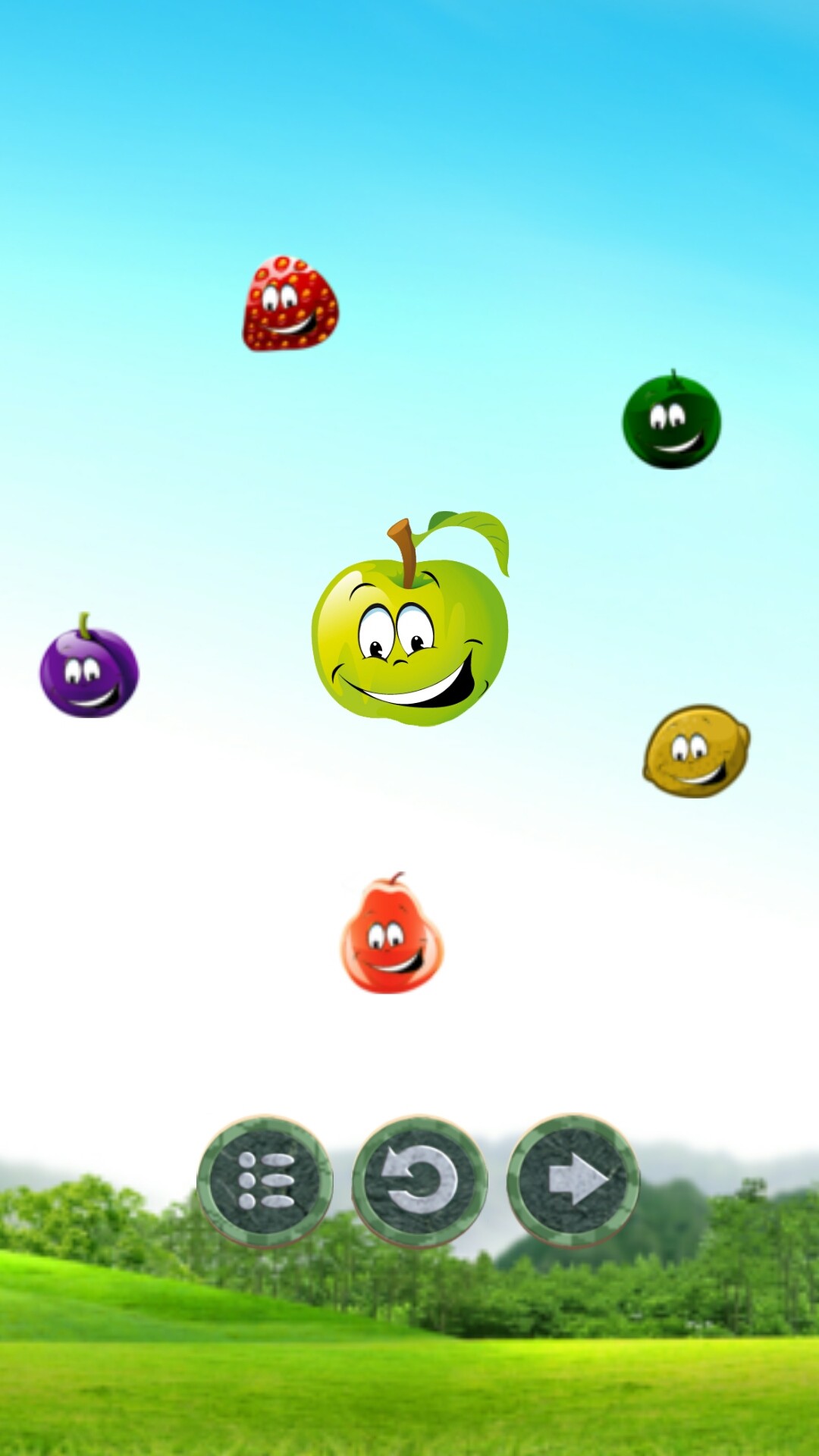This screenshot has height=1456, width=819.
Task: Tap the big green apple
Action: (x=410, y=619)
